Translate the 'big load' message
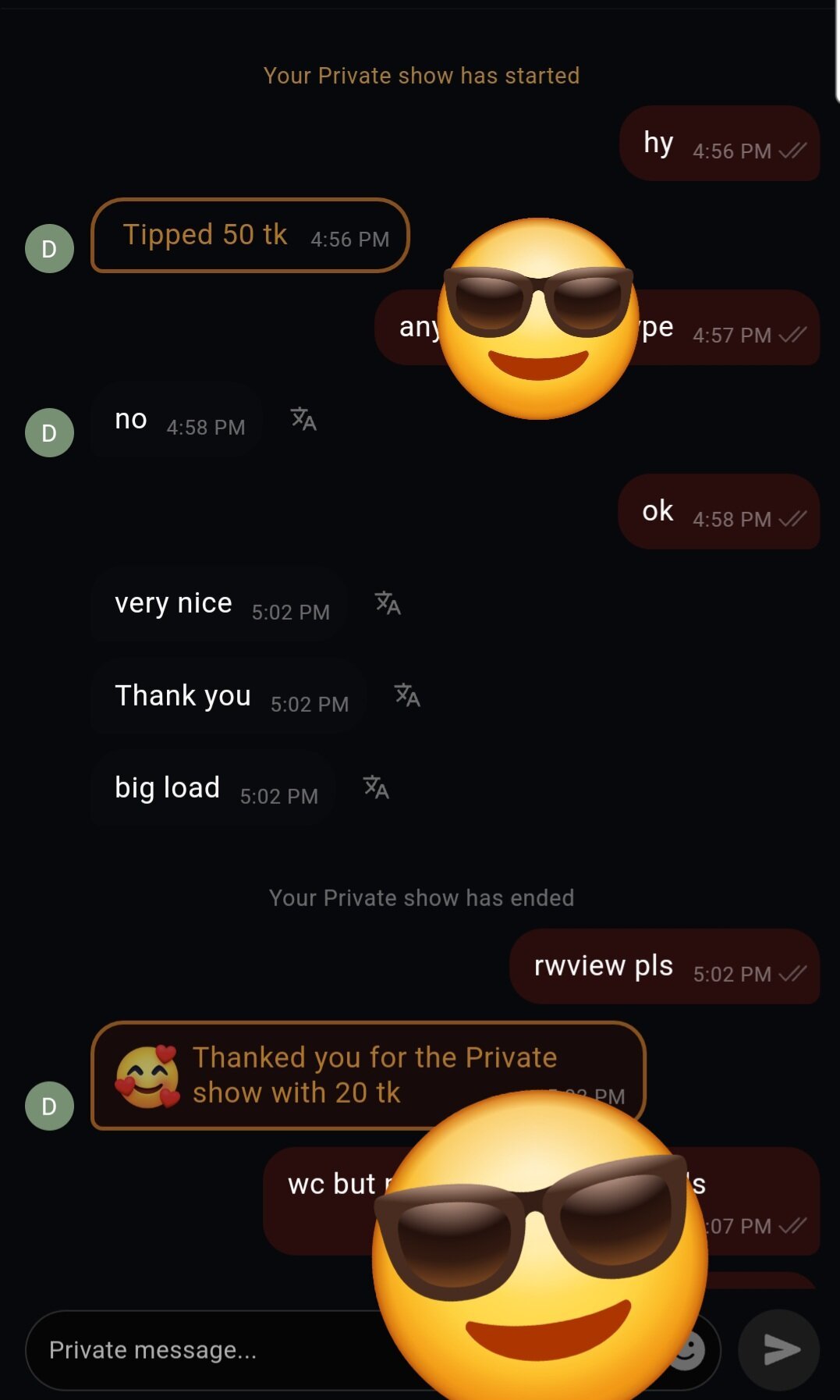 [x=376, y=787]
